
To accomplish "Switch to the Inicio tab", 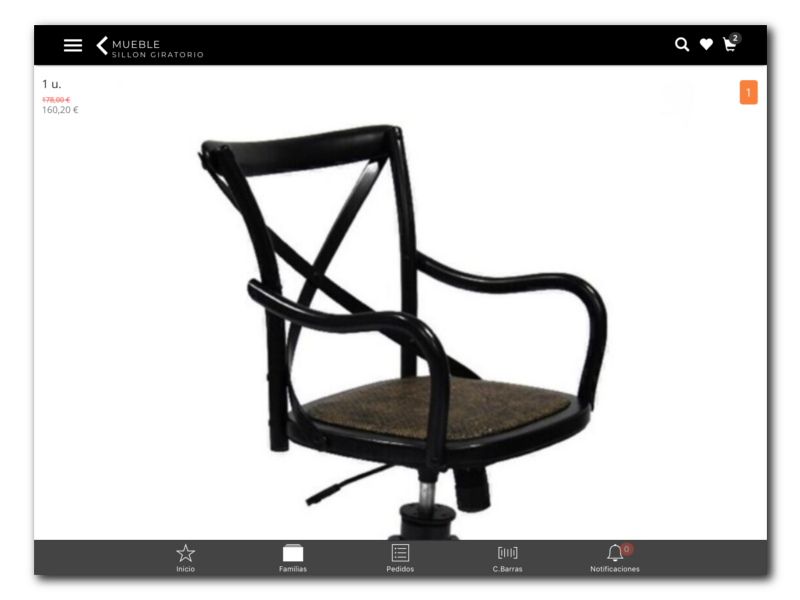I will pos(186,557).
